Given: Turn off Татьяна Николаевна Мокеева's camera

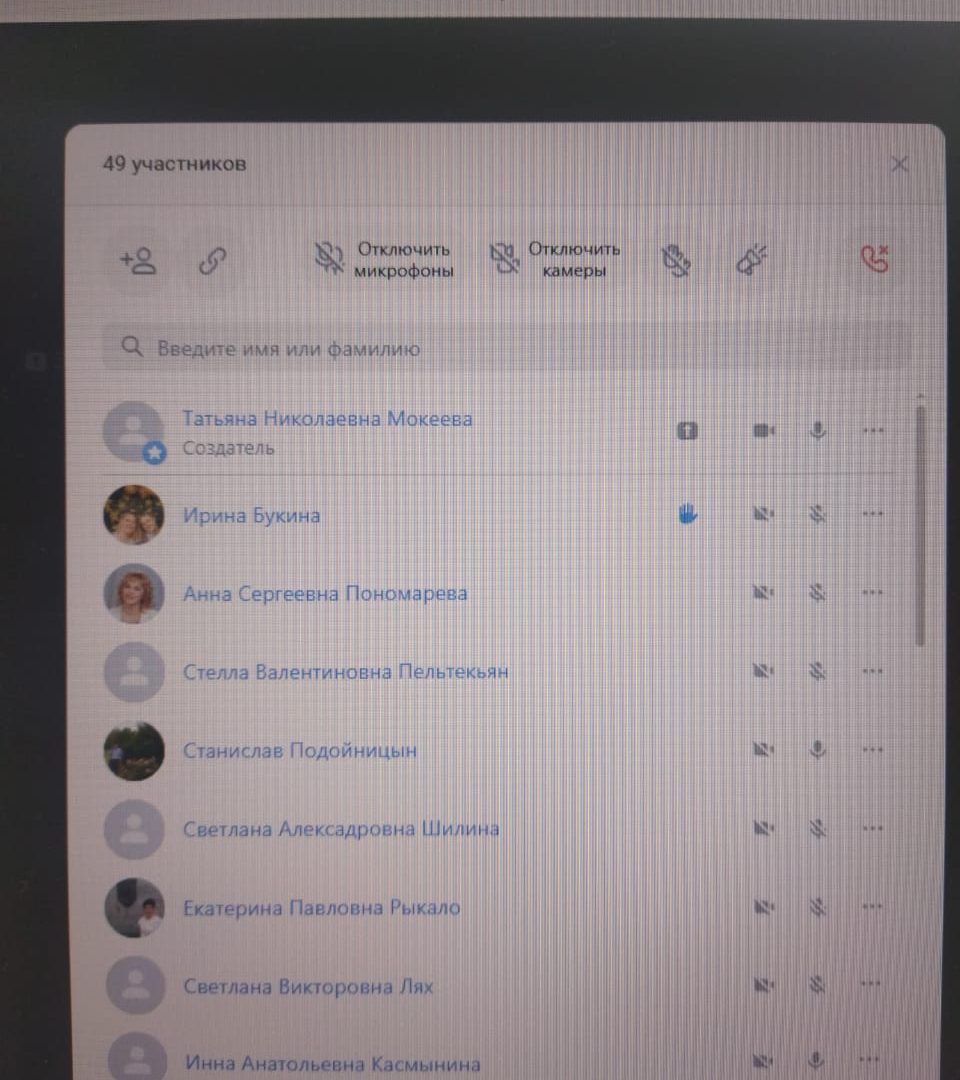Looking at the screenshot, I should pyautogui.click(x=764, y=431).
